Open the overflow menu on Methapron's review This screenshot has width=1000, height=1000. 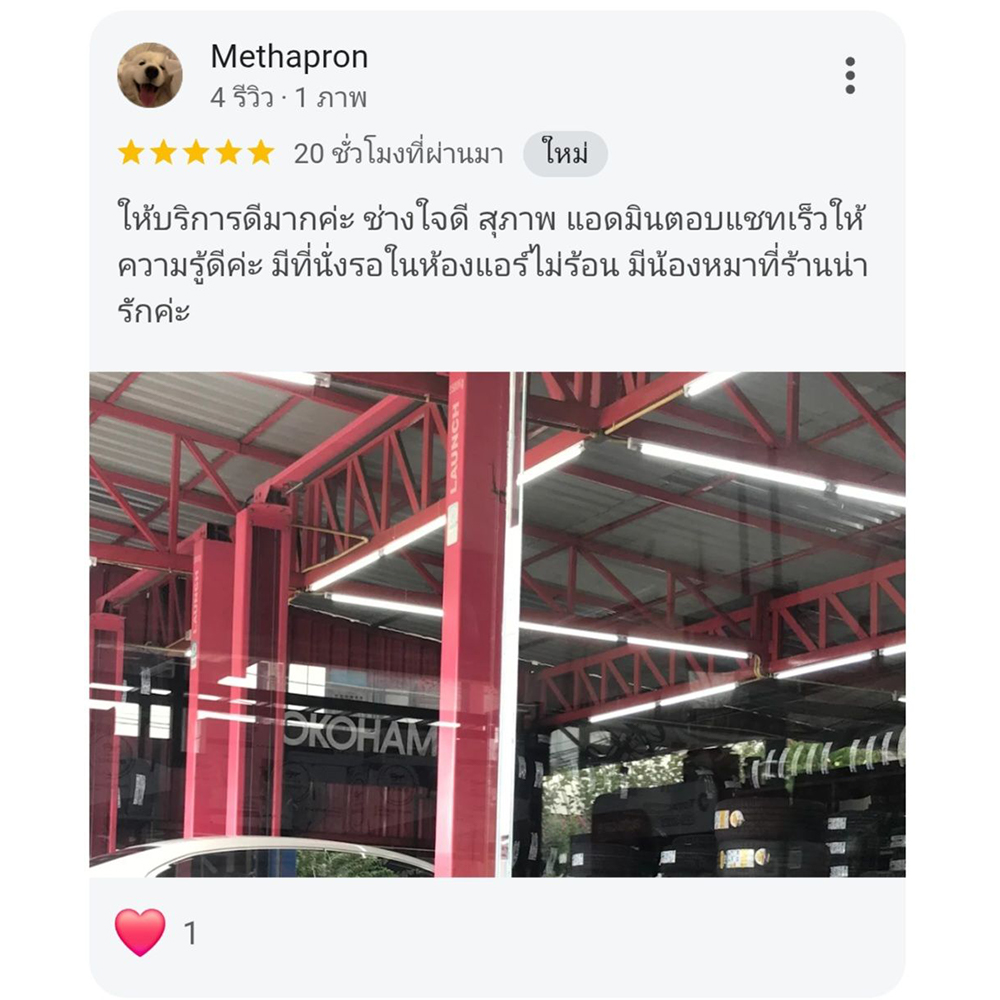pyautogui.click(x=849, y=76)
